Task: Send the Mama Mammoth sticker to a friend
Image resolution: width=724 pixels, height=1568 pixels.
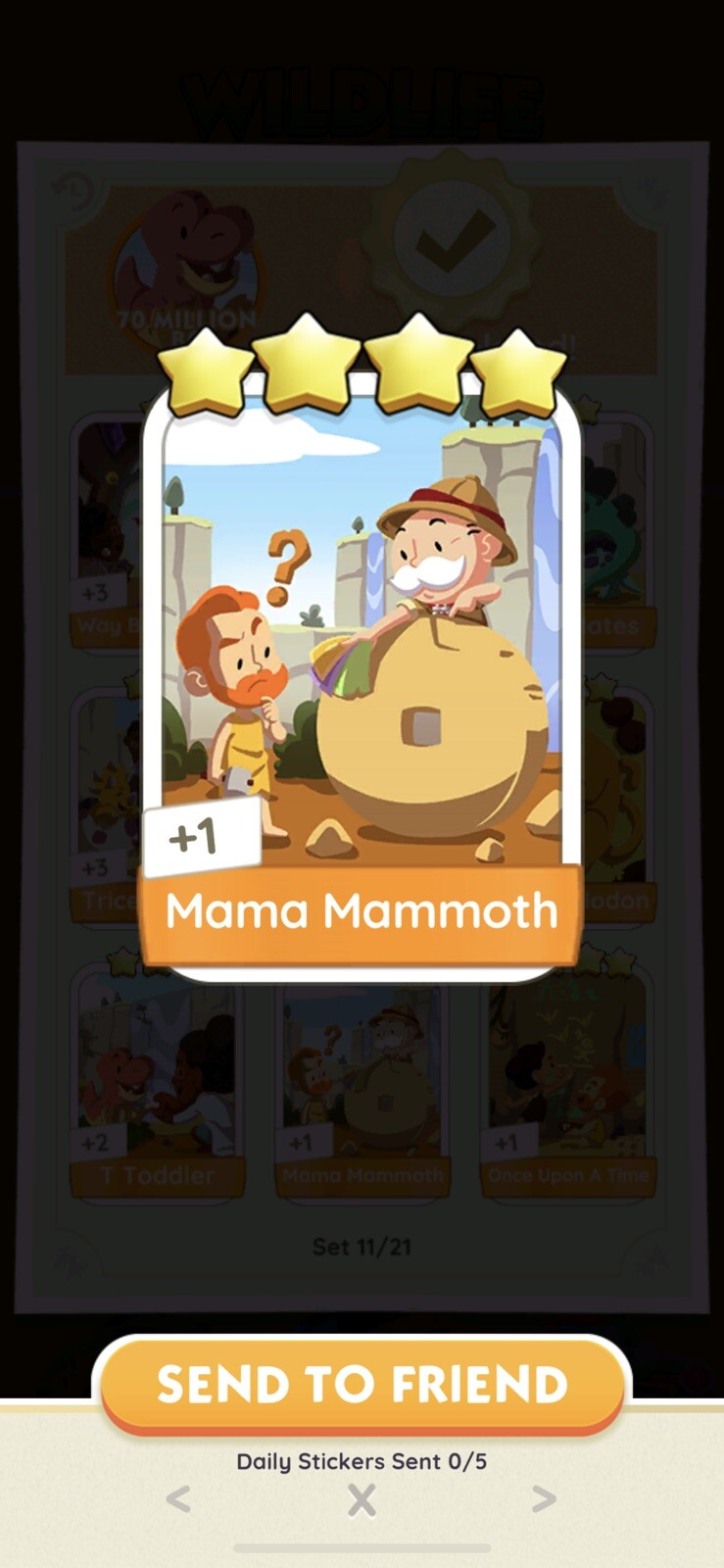Action: [362, 1383]
